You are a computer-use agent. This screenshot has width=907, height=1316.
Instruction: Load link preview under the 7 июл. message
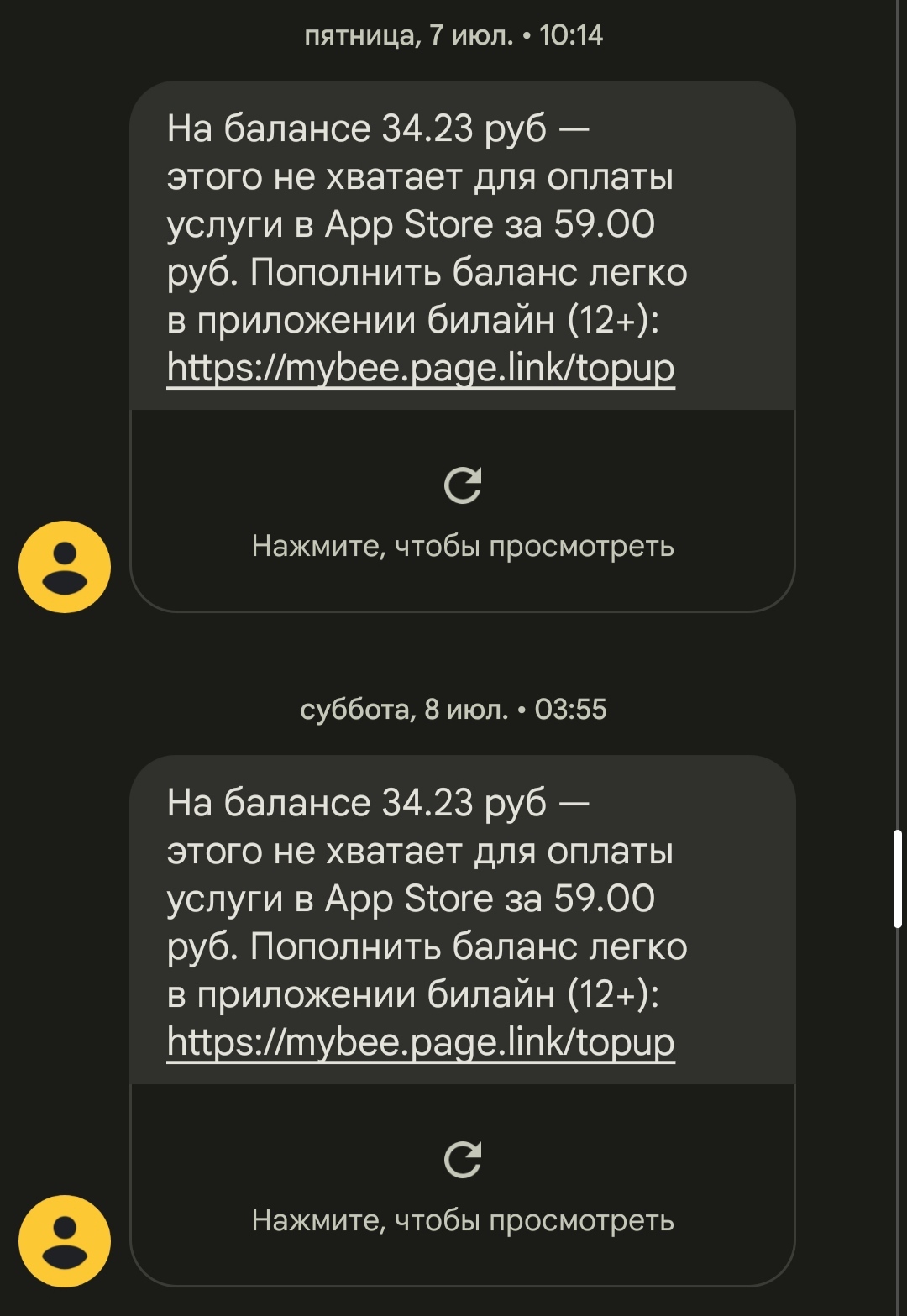click(463, 511)
